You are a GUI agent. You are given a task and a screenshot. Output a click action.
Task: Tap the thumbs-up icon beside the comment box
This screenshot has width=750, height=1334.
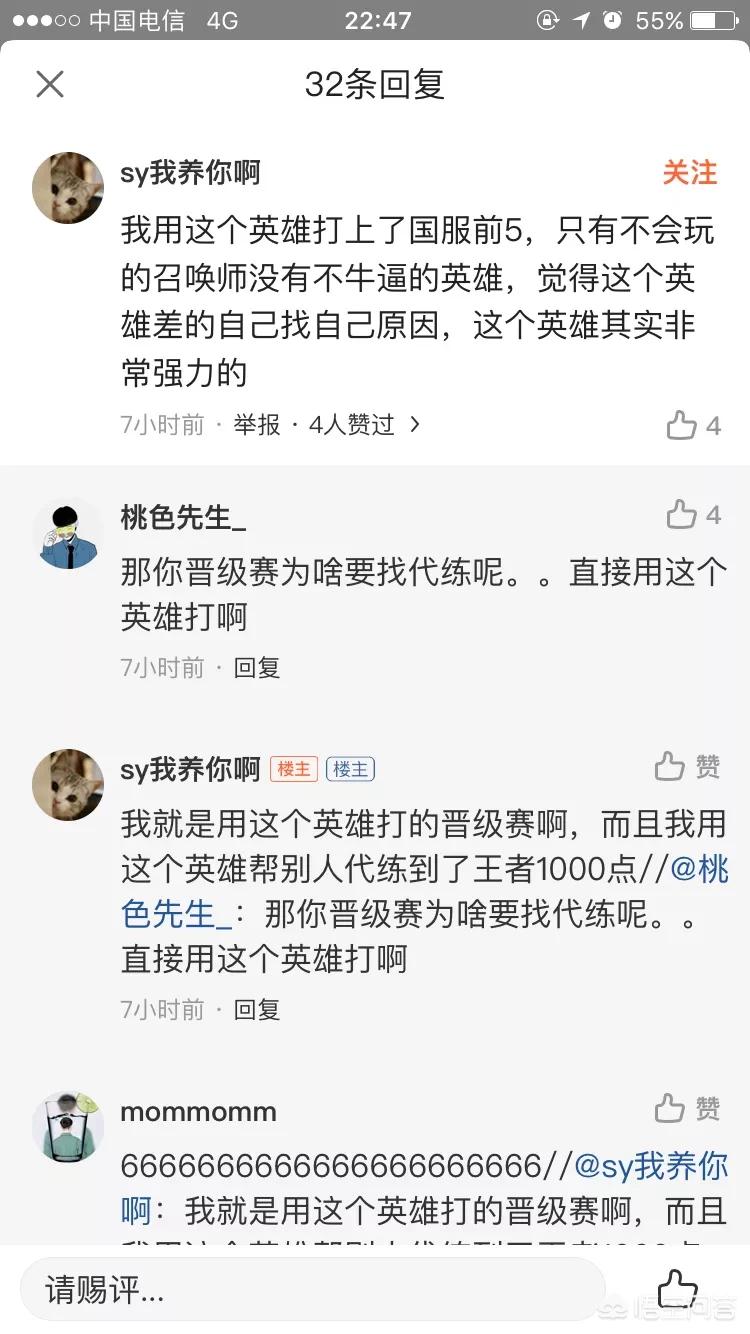coord(677,1288)
